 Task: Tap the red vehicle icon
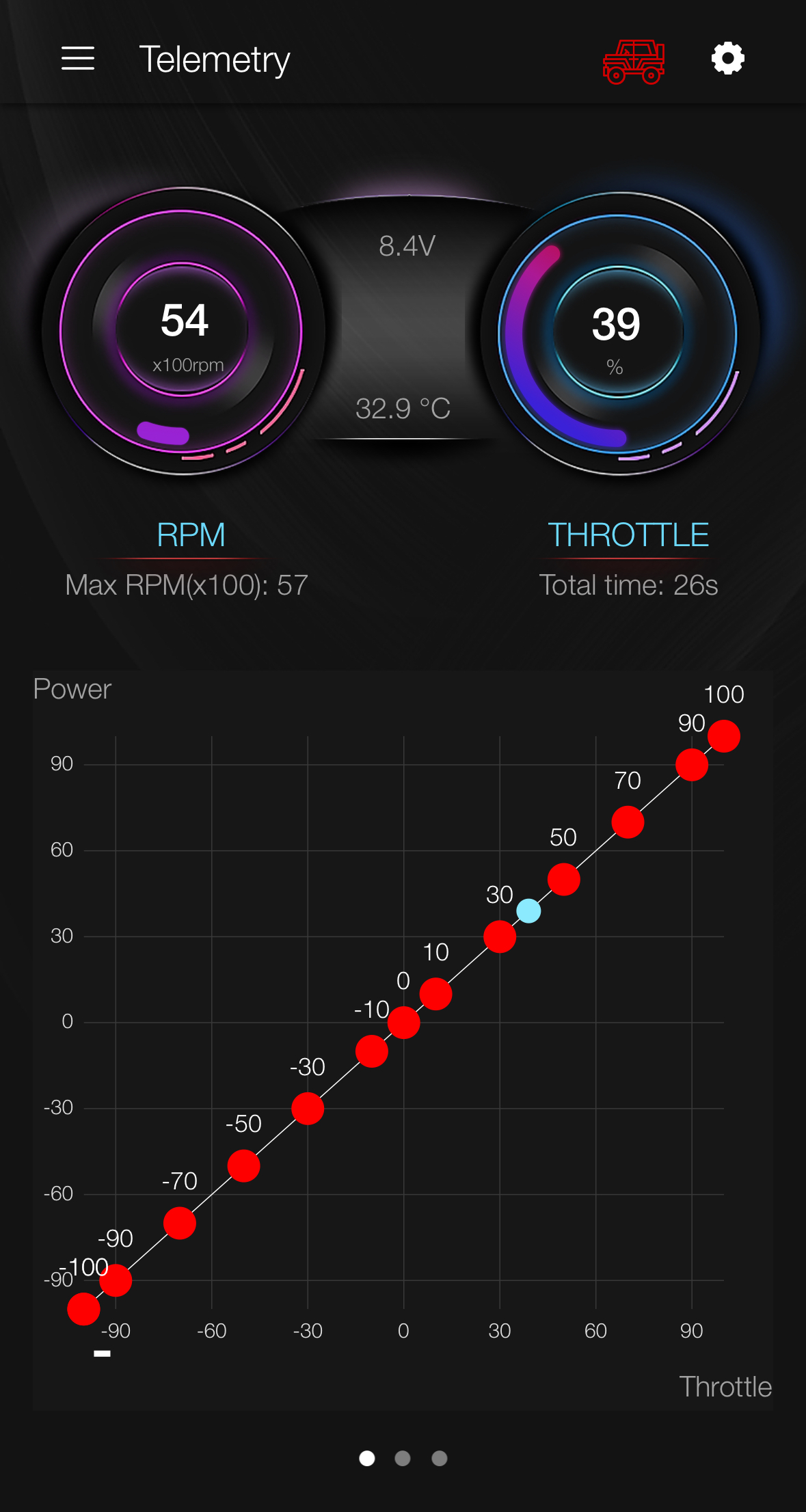[633, 62]
